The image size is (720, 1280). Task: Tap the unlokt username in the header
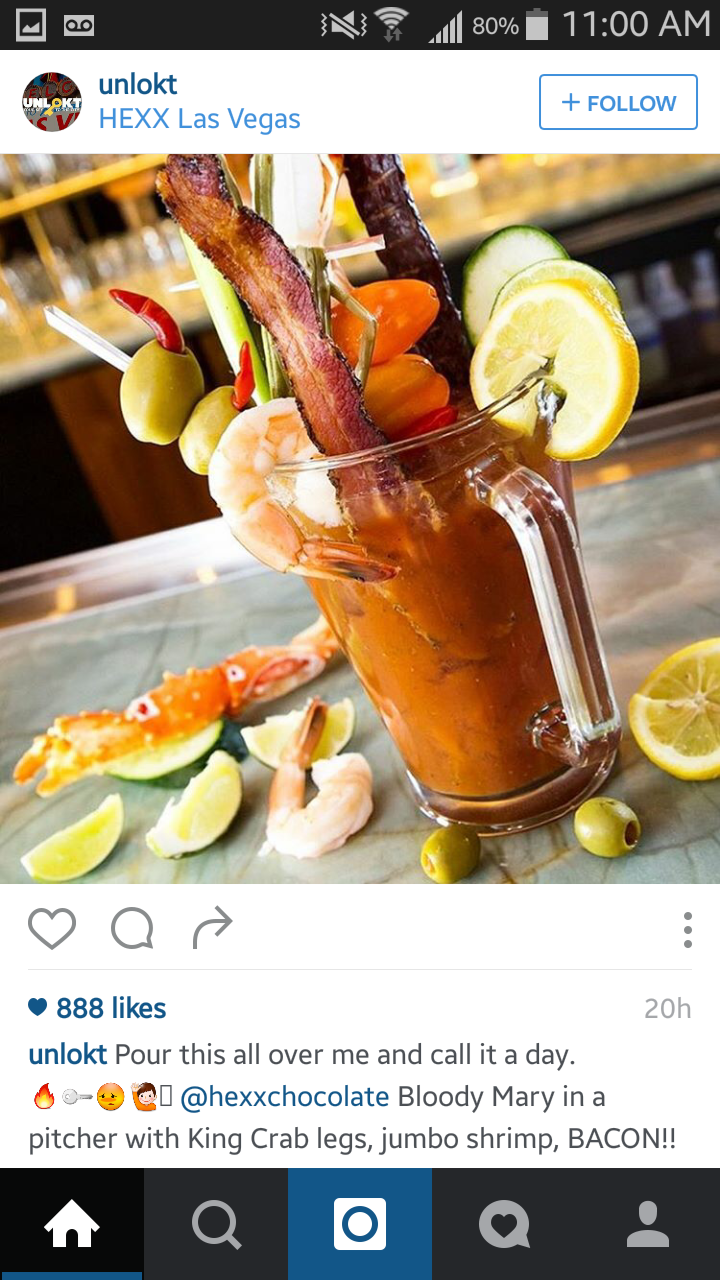coord(138,85)
